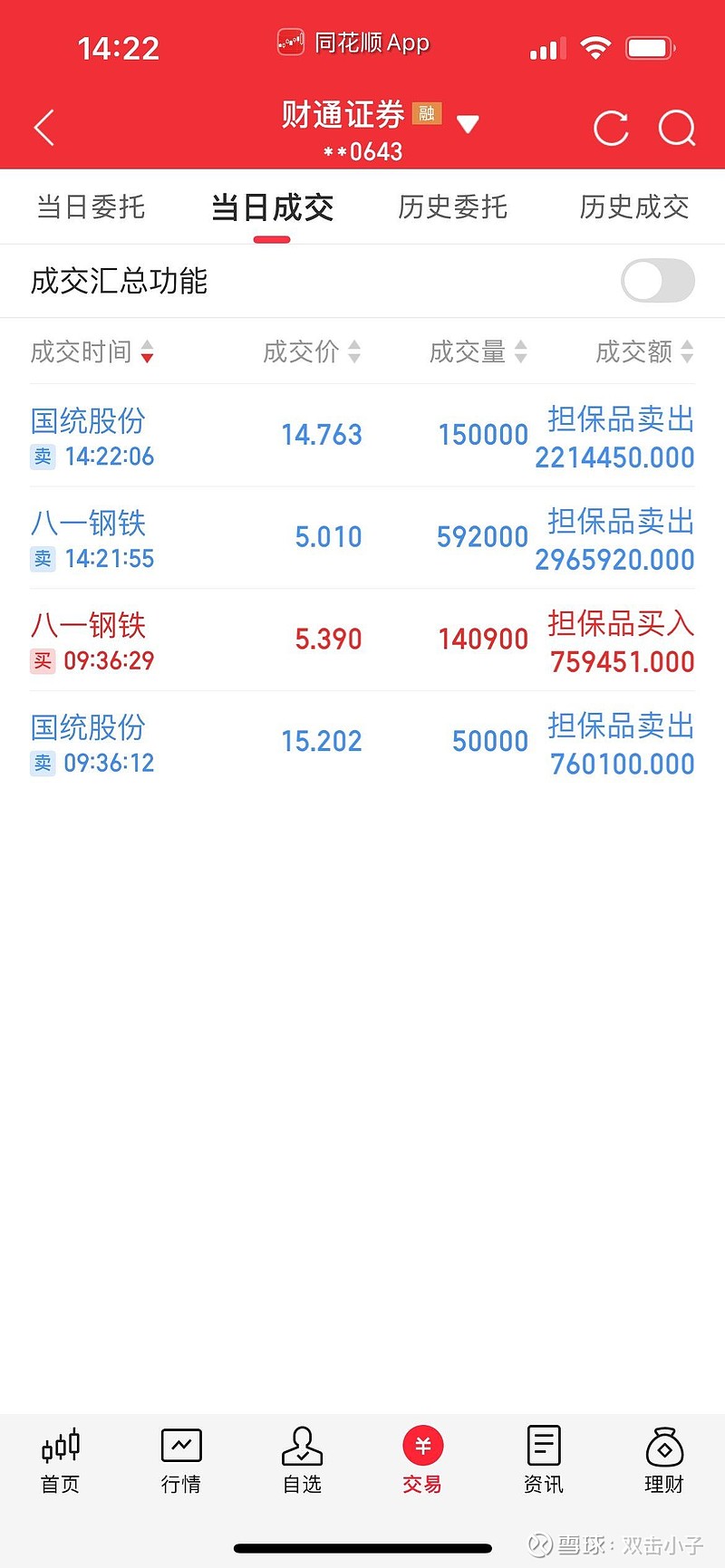Open the search magnifier icon

click(x=677, y=128)
